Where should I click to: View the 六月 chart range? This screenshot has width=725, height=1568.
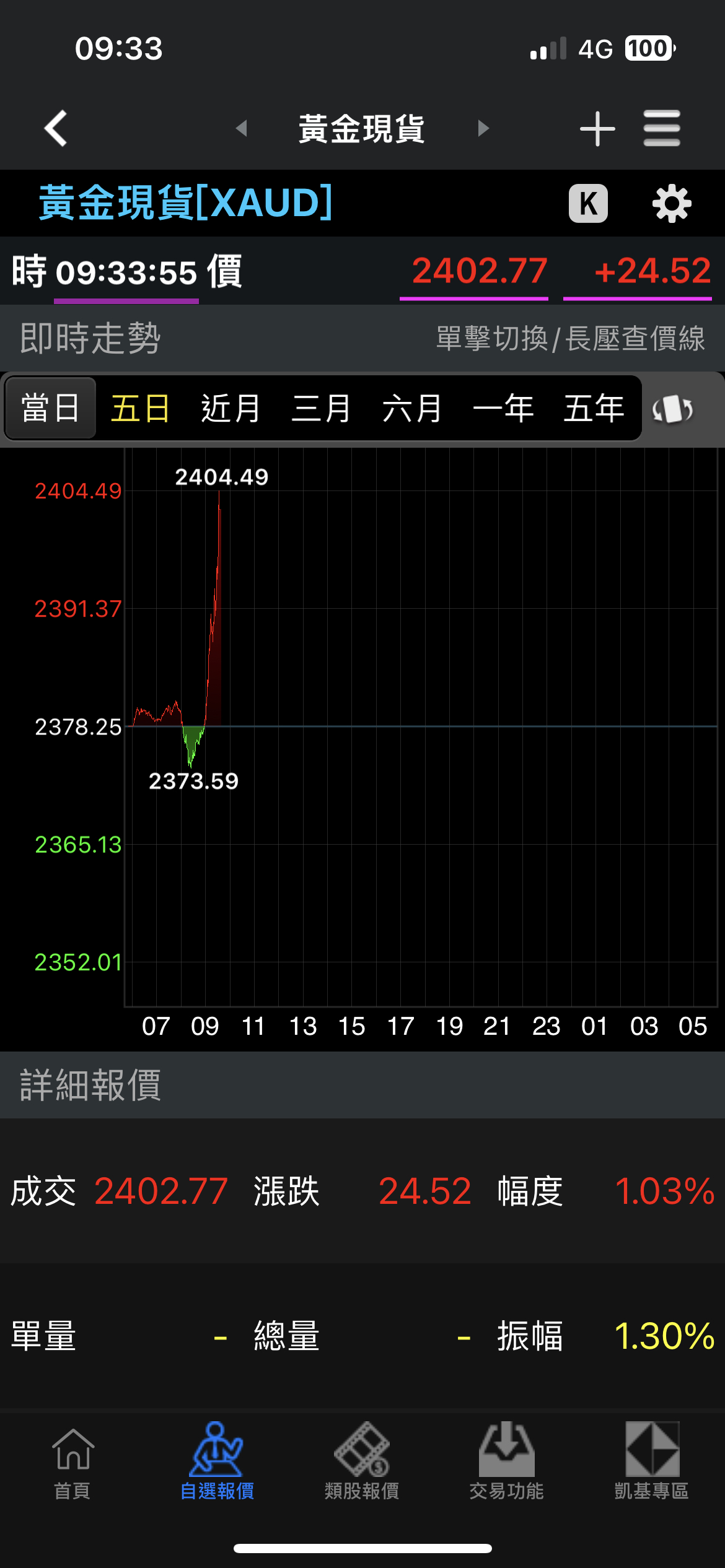[x=412, y=409]
